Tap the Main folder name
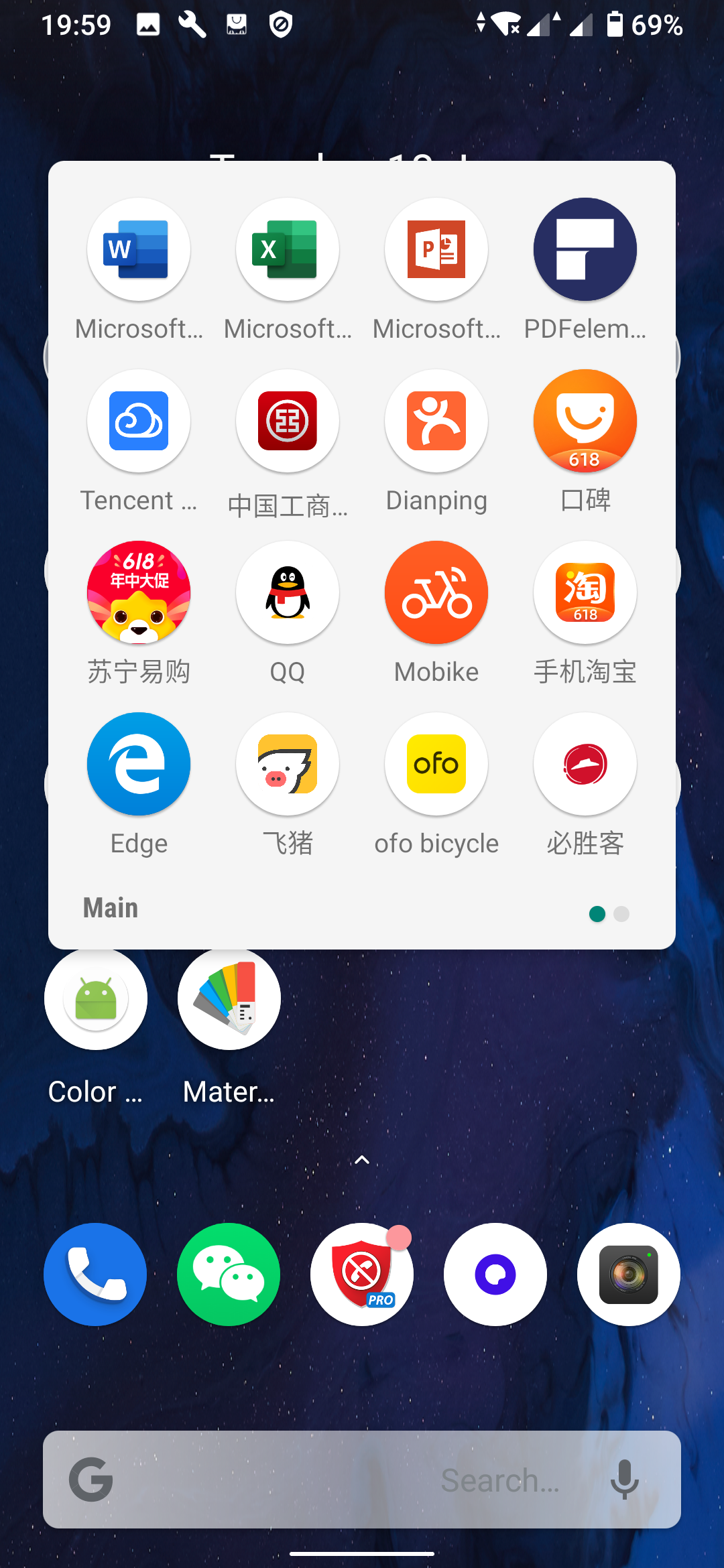 click(111, 908)
